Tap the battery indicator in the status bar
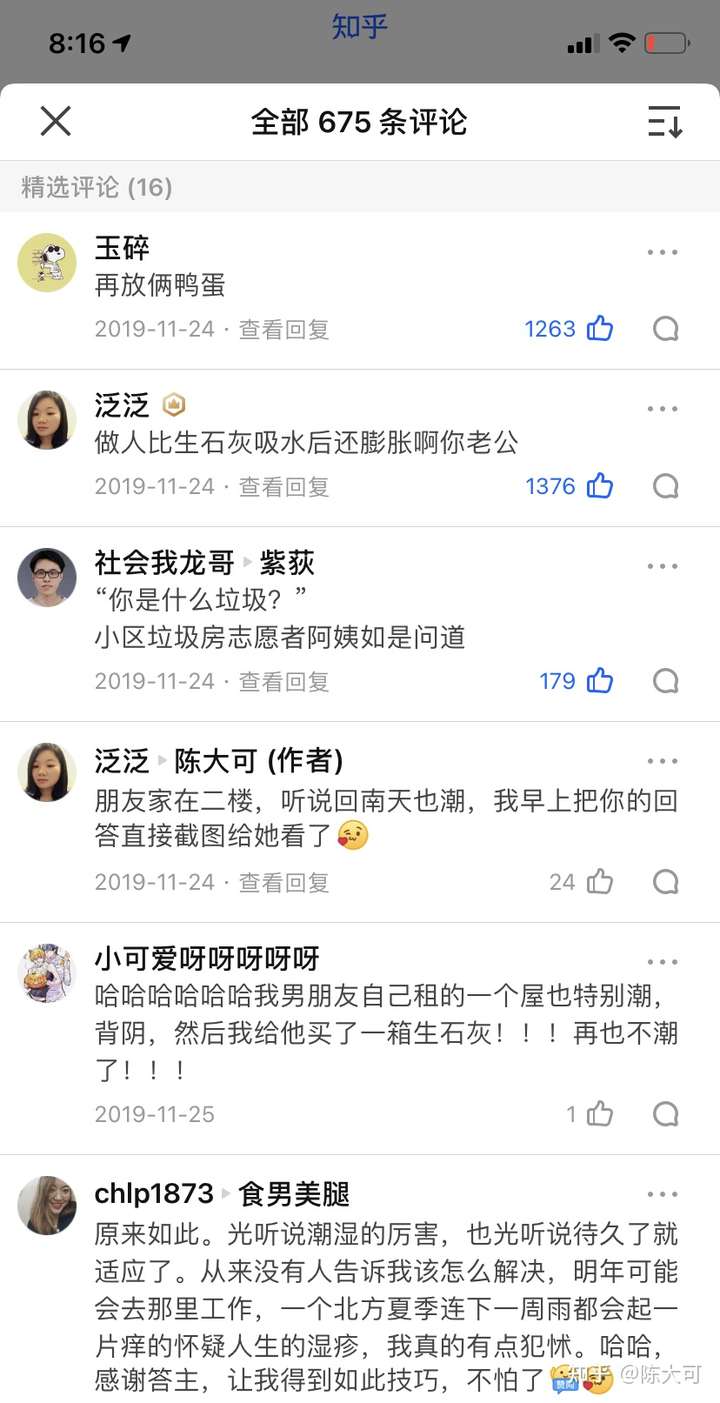720x1403 pixels. tap(664, 43)
